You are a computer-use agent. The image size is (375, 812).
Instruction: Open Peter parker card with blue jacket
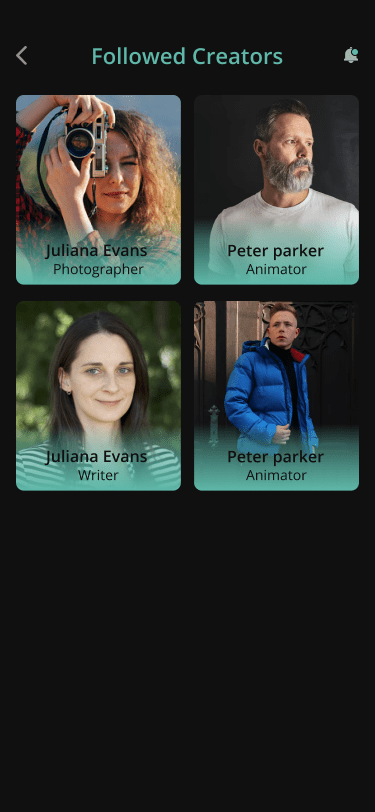pyautogui.click(x=276, y=396)
